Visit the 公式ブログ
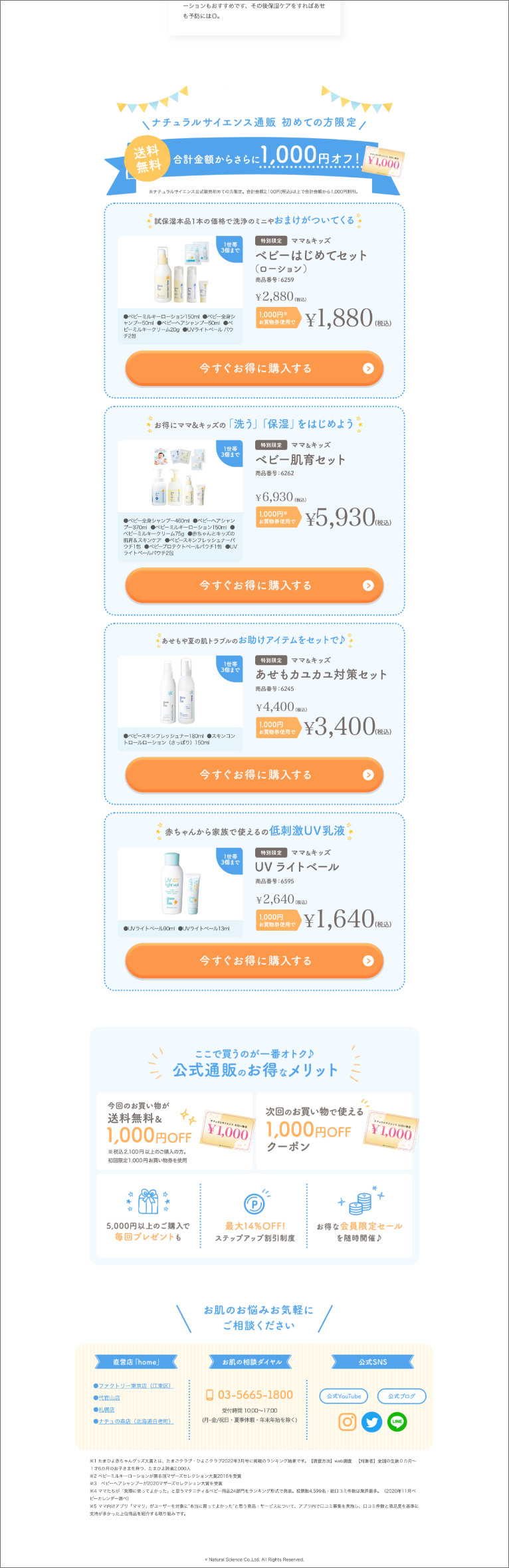This screenshot has height=1568, width=509. tap(401, 1396)
